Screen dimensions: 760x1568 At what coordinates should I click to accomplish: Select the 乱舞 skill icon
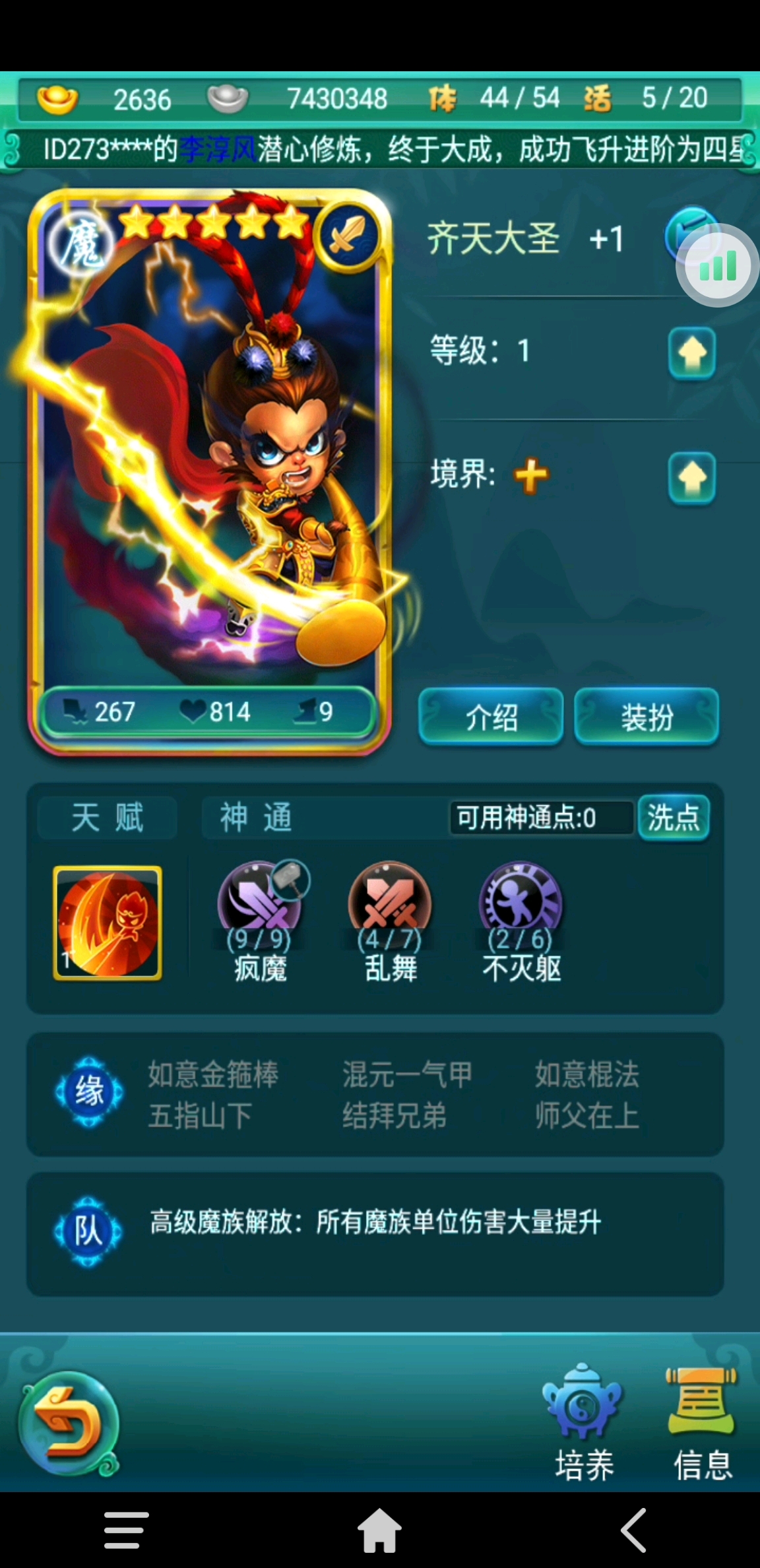click(390, 904)
